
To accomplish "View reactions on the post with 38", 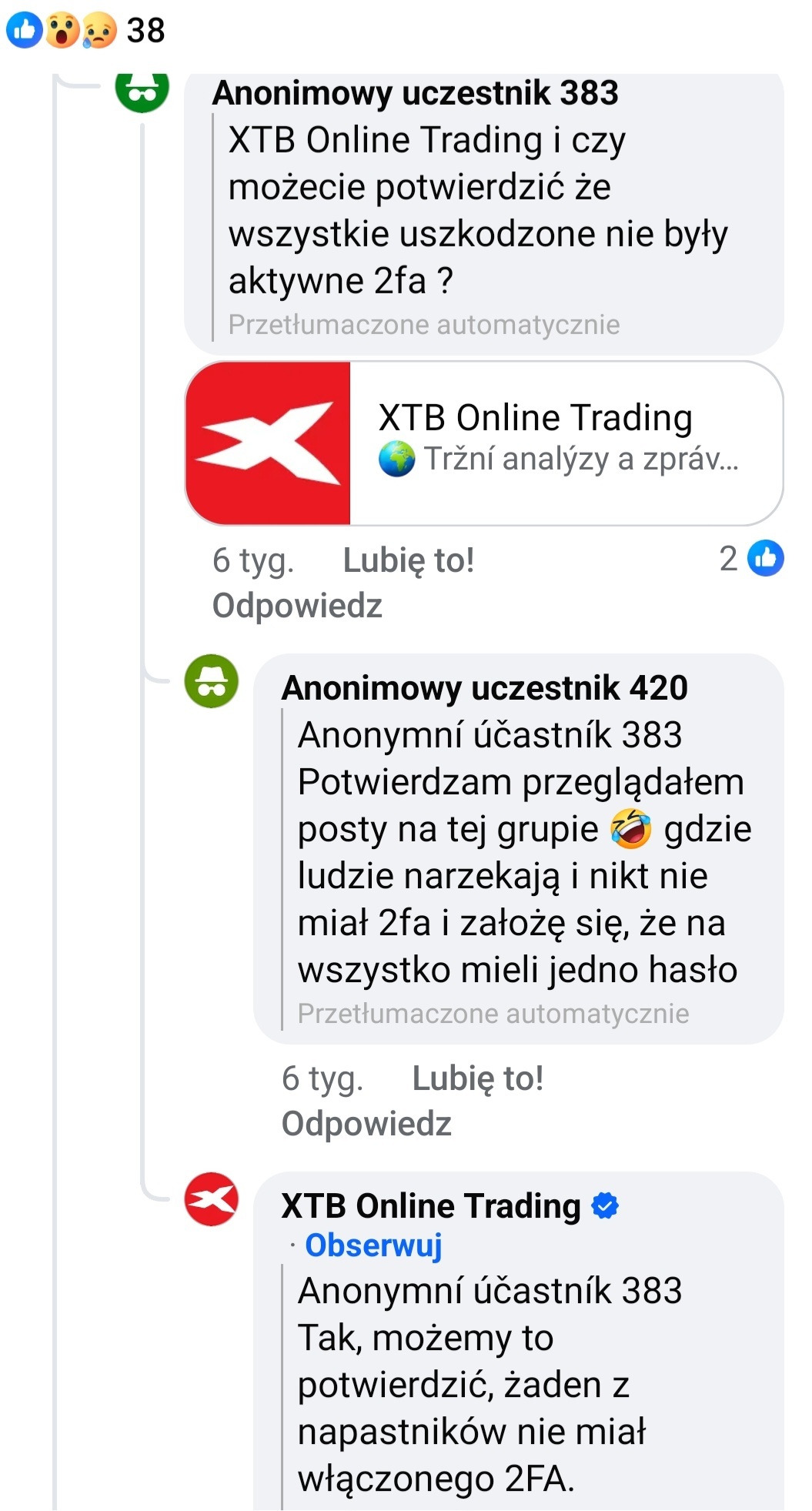I will point(85,31).
